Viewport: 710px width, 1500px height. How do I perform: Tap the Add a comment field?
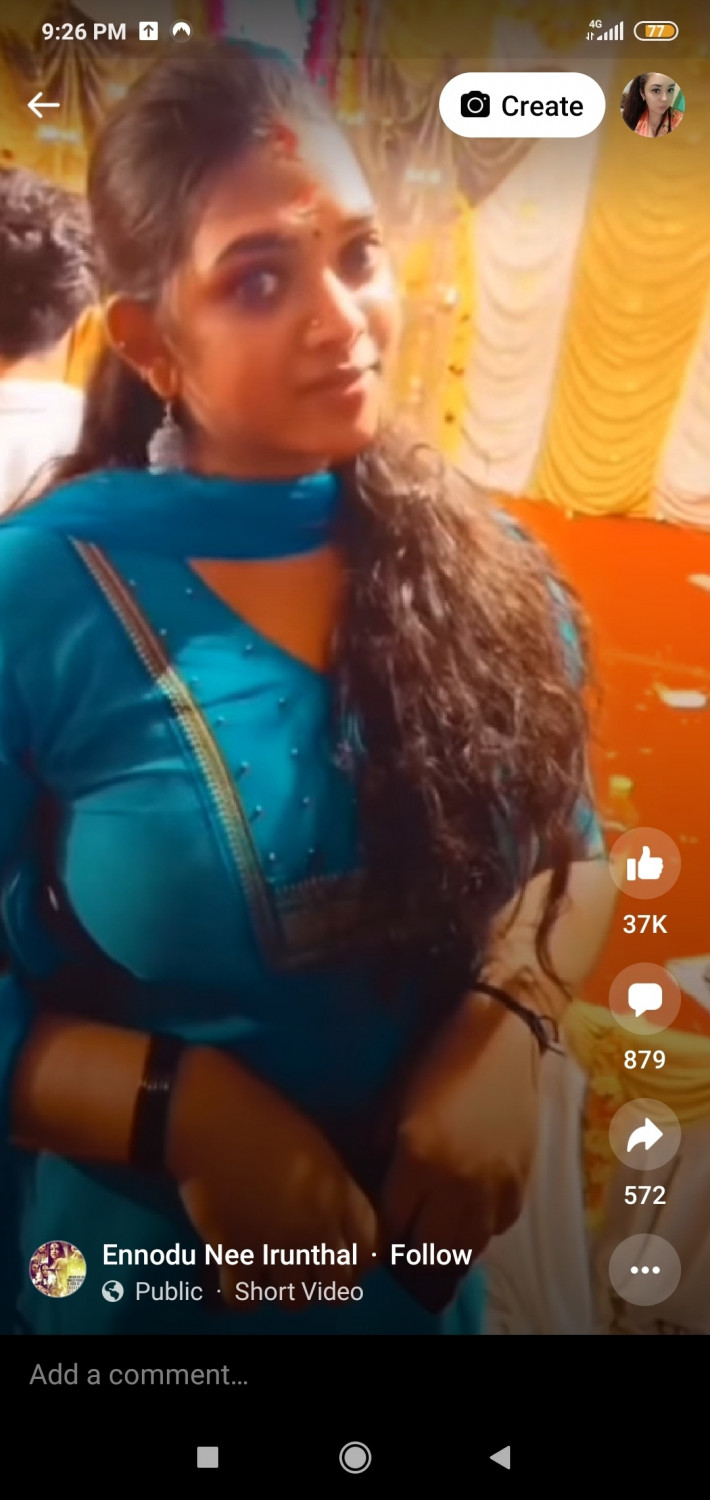(x=300, y=1375)
